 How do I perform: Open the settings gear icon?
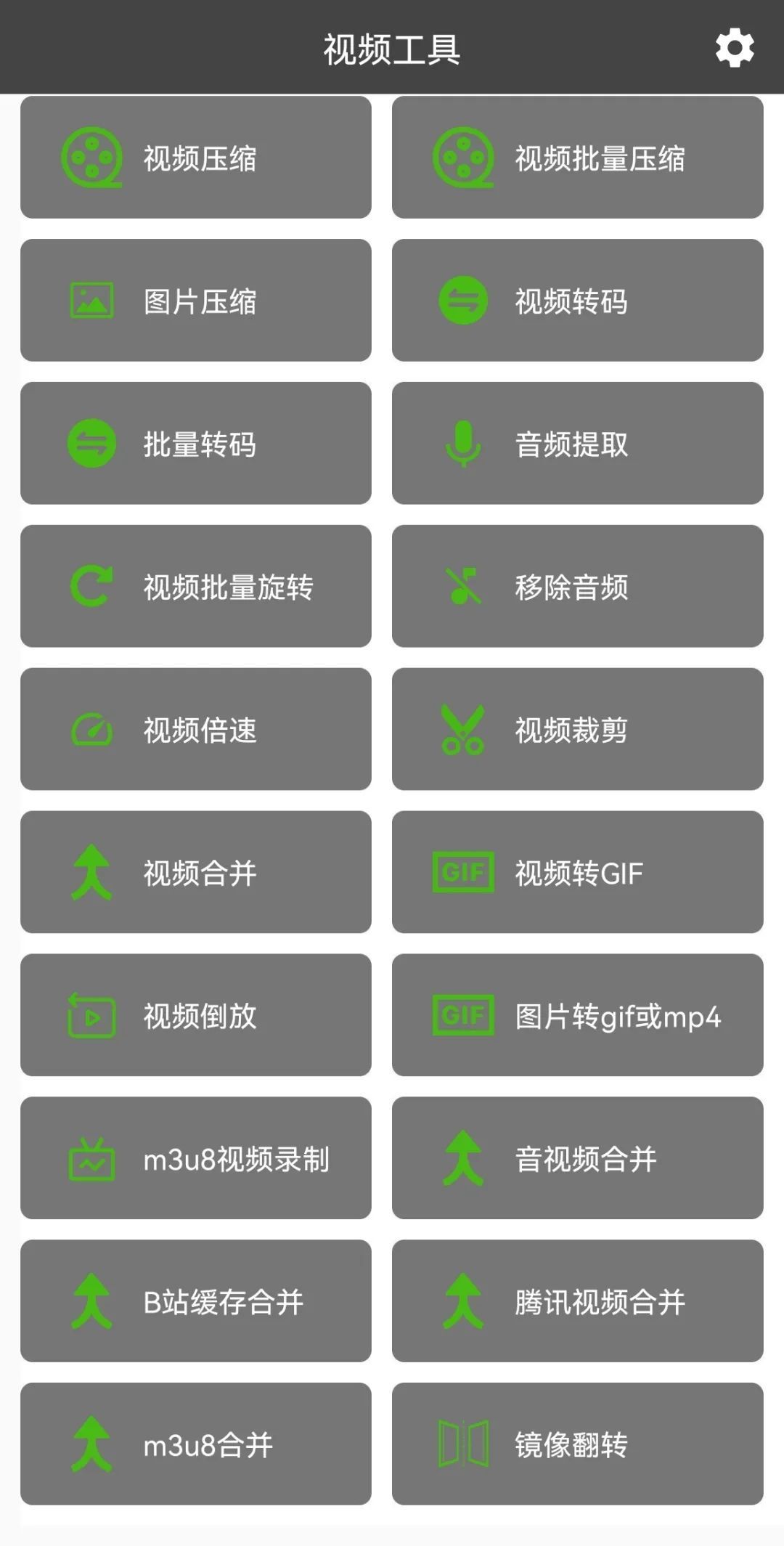click(735, 49)
